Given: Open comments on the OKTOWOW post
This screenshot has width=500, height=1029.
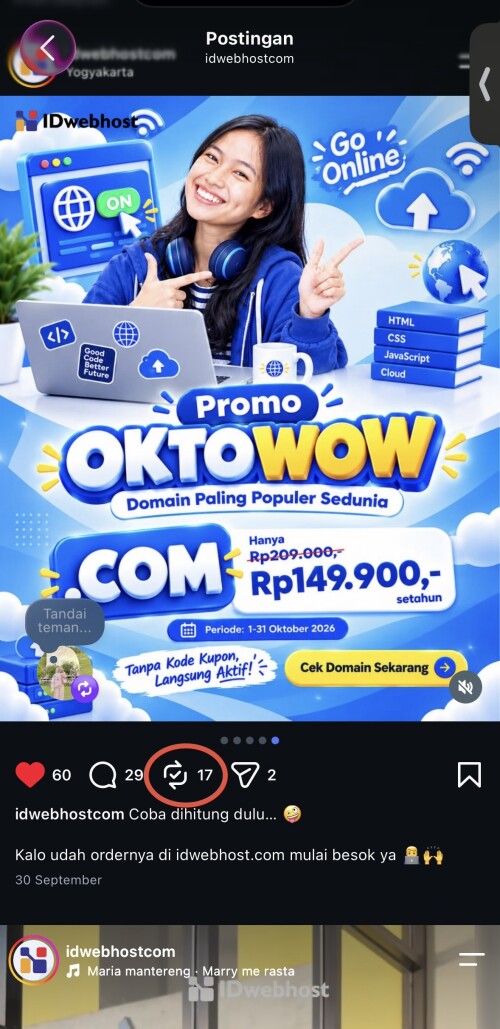Looking at the screenshot, I should click(x=102, y=775).
